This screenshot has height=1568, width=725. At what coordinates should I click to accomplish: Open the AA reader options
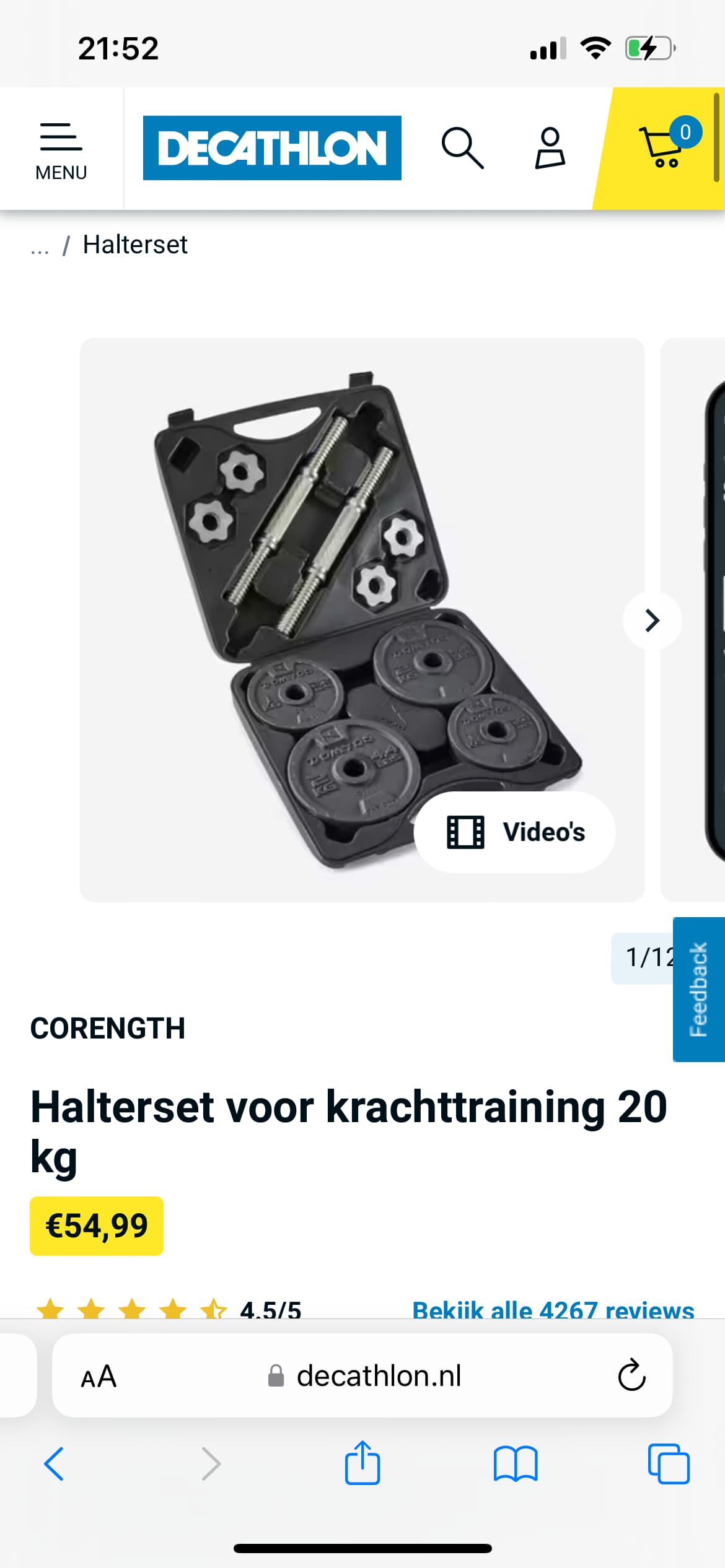click(99, 1377)
